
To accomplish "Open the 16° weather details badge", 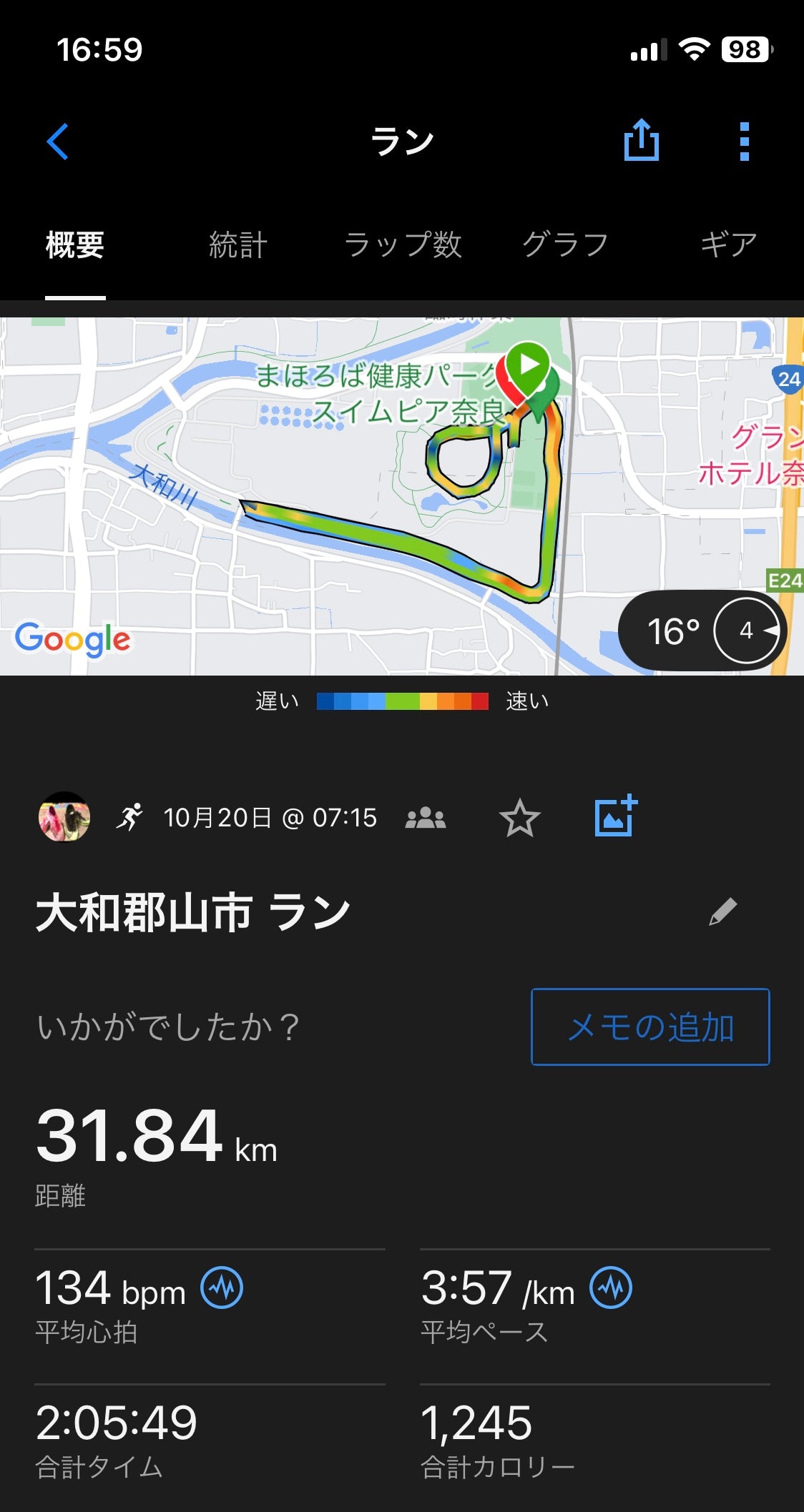I will [x=702, y=631].
